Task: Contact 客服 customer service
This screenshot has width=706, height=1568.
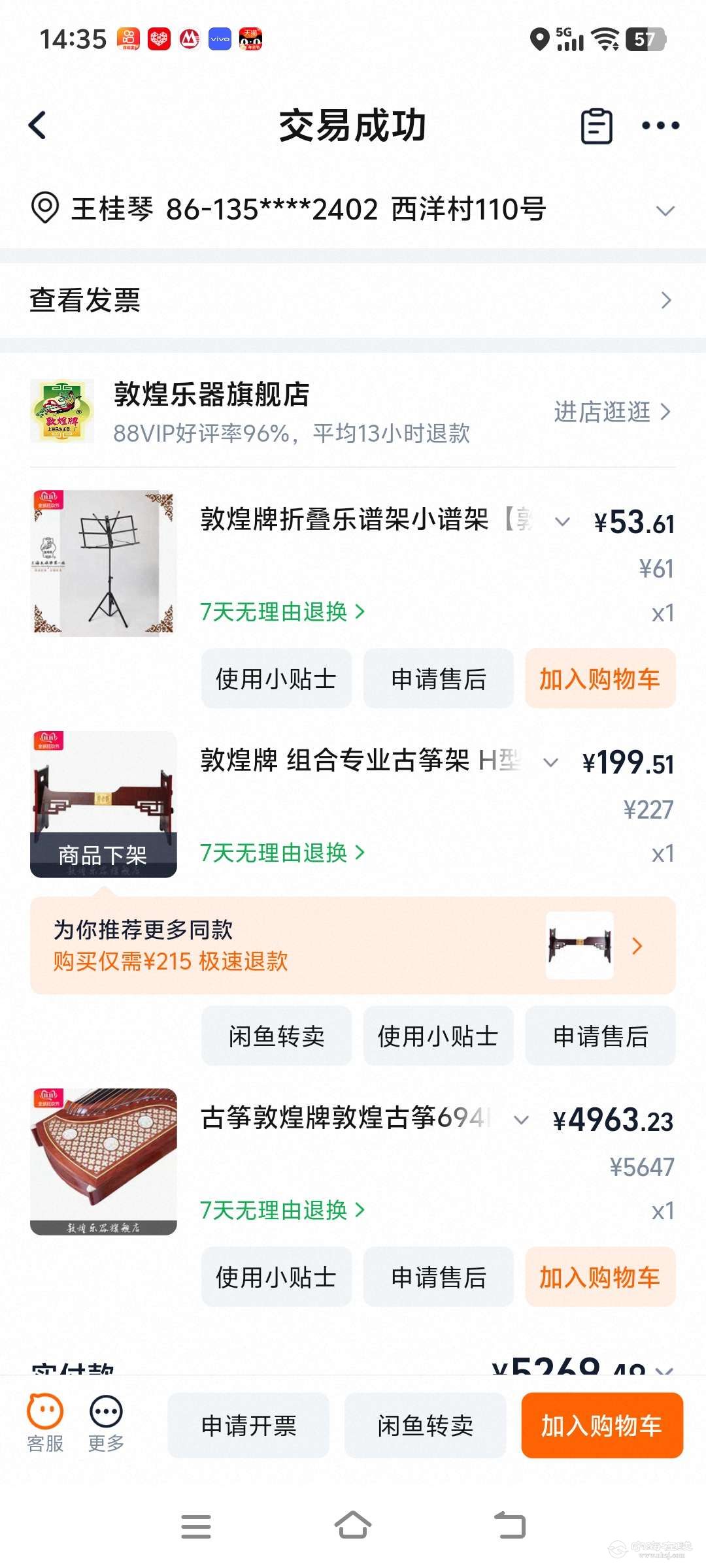Action: click(45, 1424)
